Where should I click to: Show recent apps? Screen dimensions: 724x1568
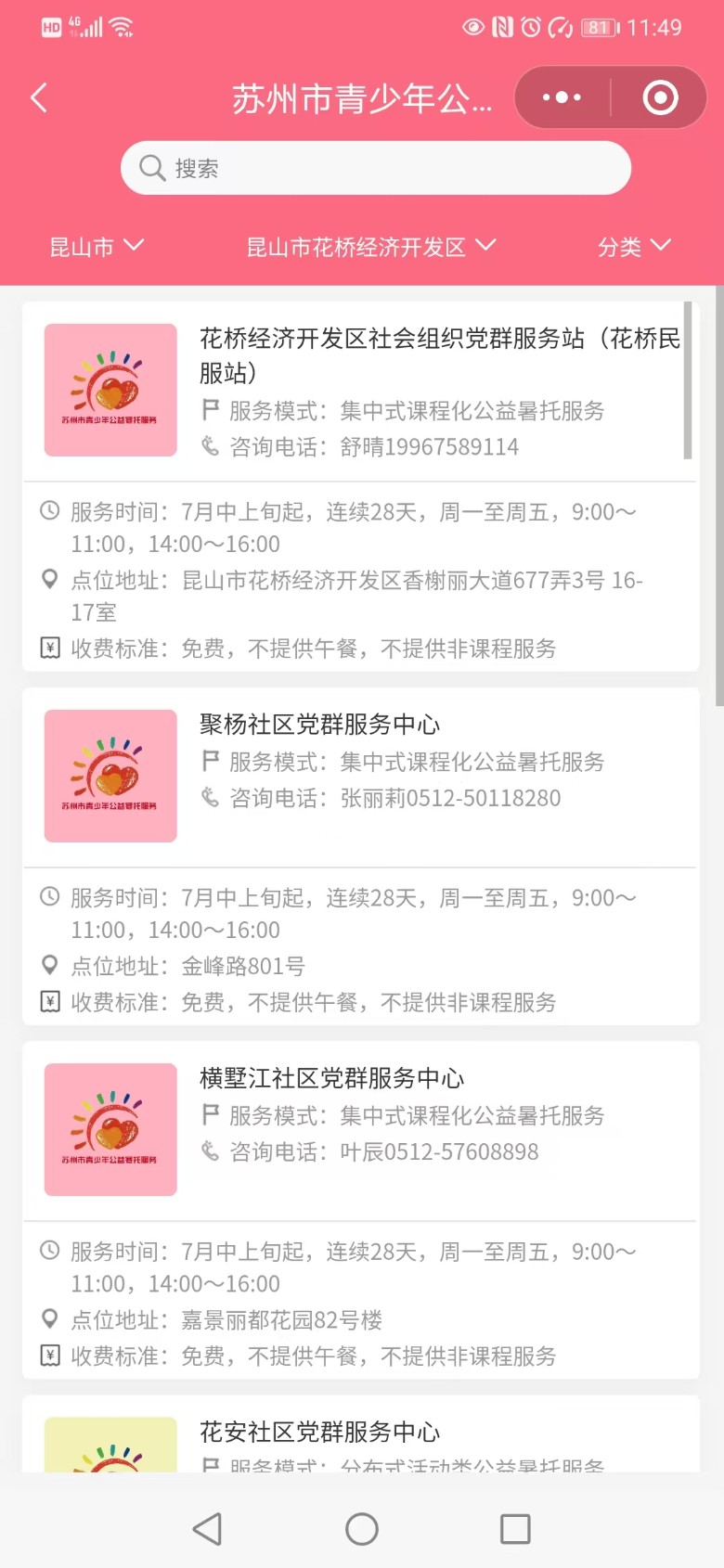tap(515, 1528)
